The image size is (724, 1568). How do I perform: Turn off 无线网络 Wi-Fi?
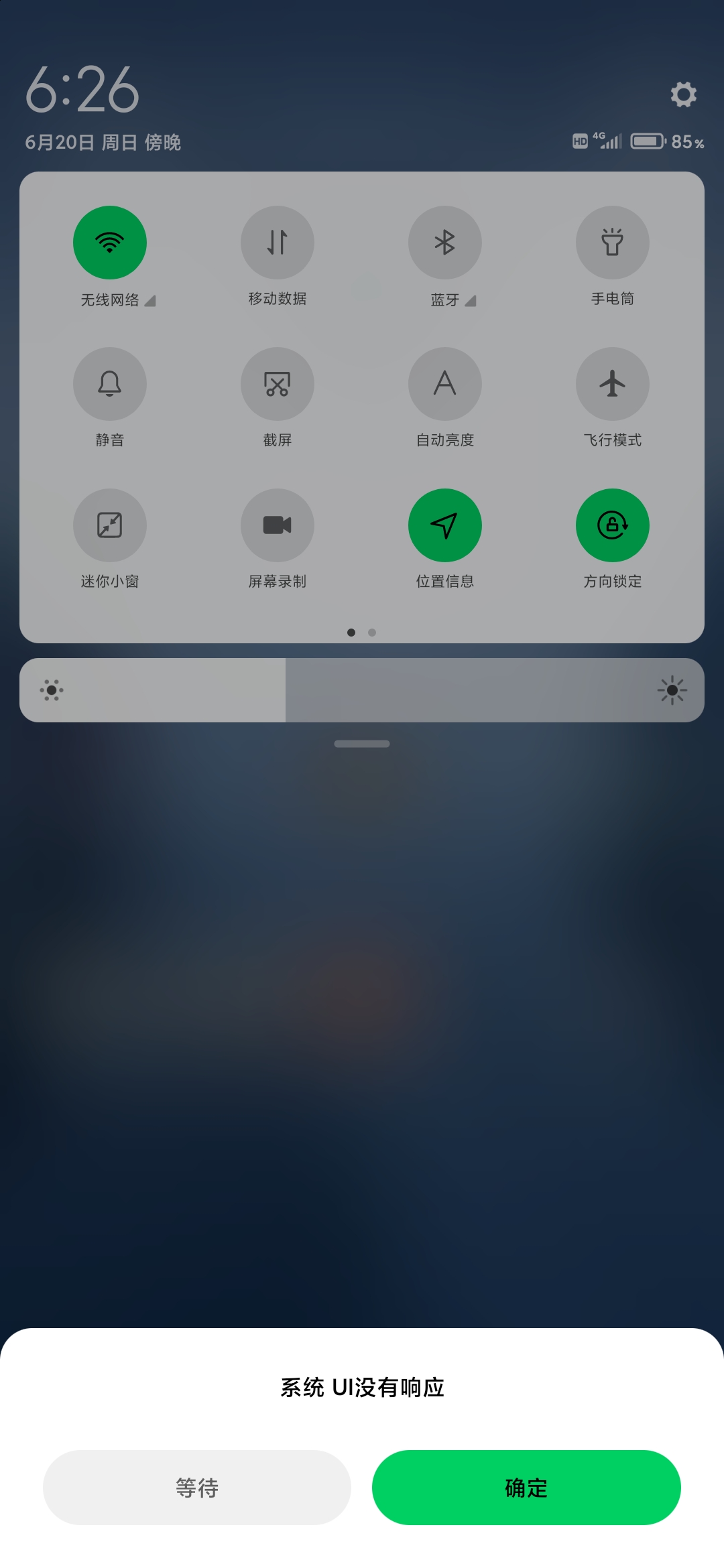(x=110, y=243)
